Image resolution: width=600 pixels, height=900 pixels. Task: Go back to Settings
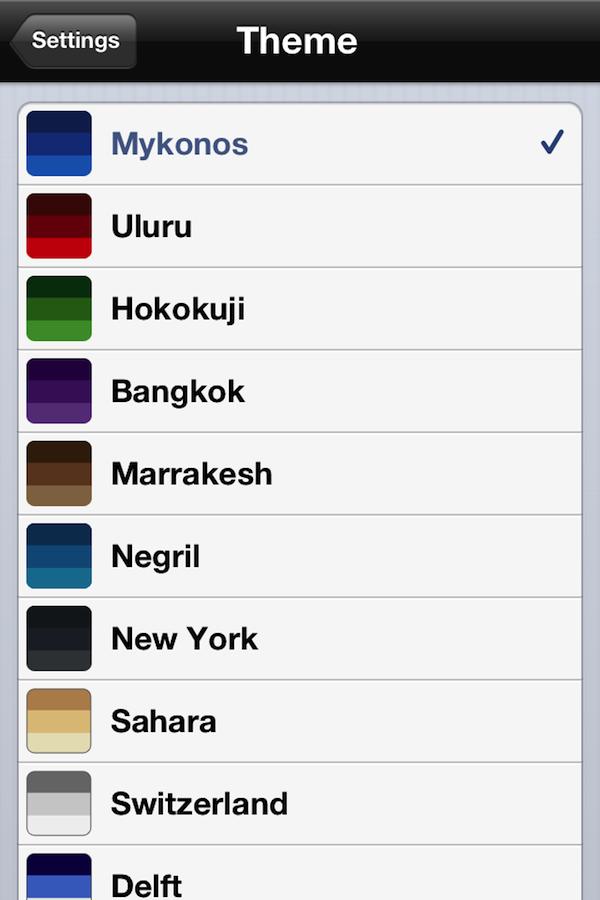tap(73, 41)
